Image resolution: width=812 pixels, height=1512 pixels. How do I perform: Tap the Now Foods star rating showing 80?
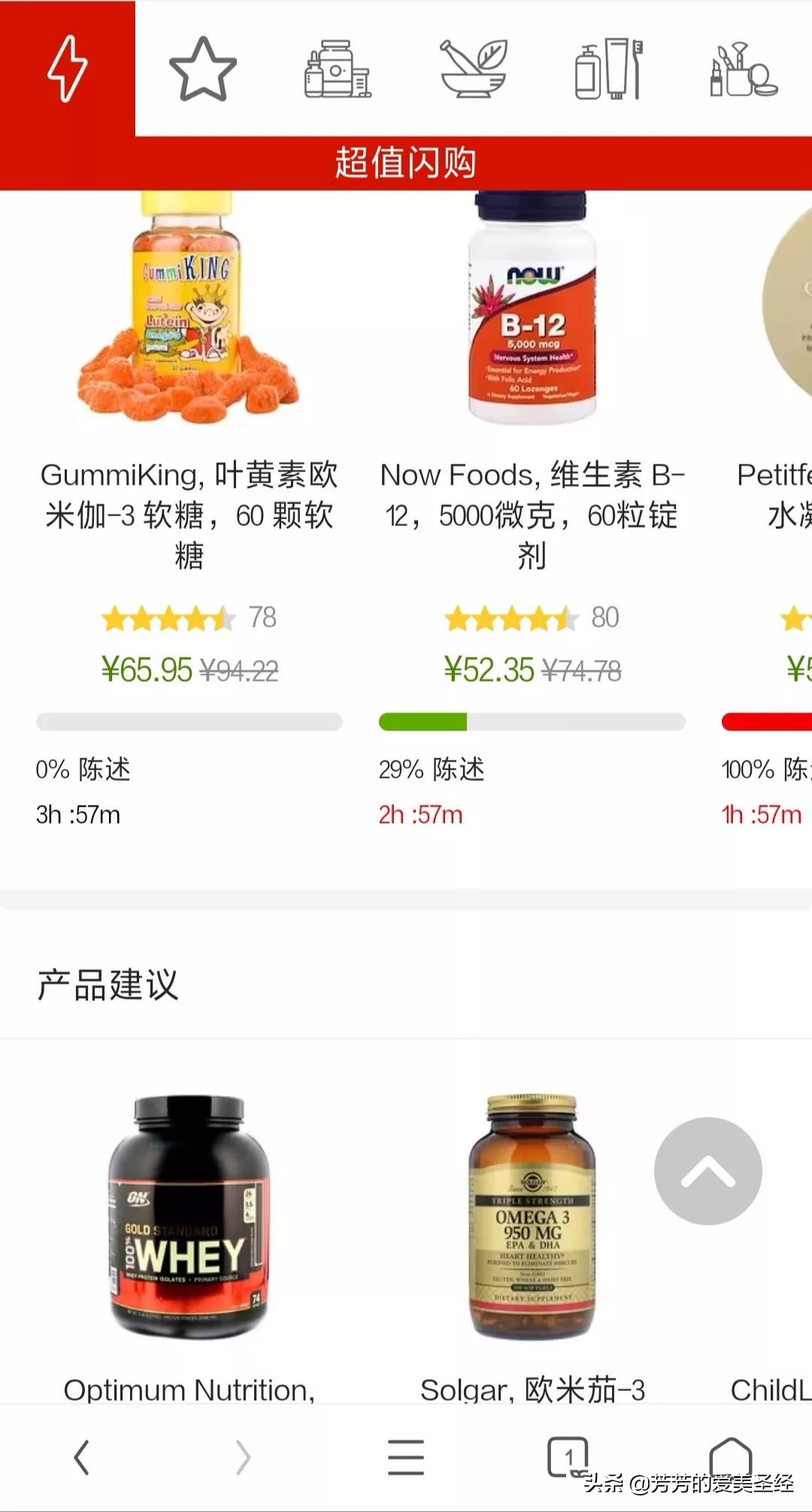532,618
